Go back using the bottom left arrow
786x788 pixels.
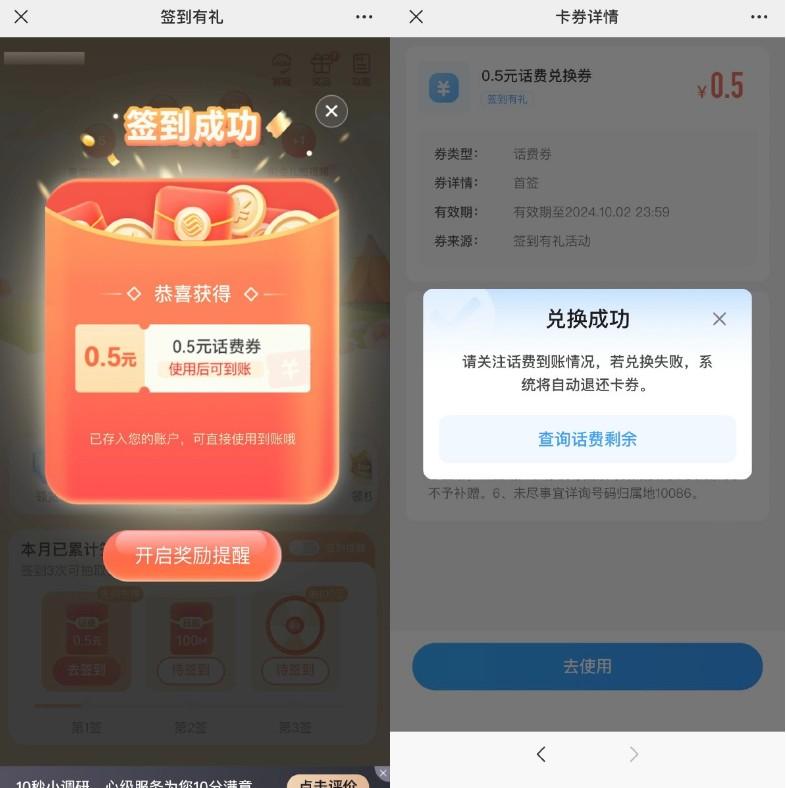[541, 755]
